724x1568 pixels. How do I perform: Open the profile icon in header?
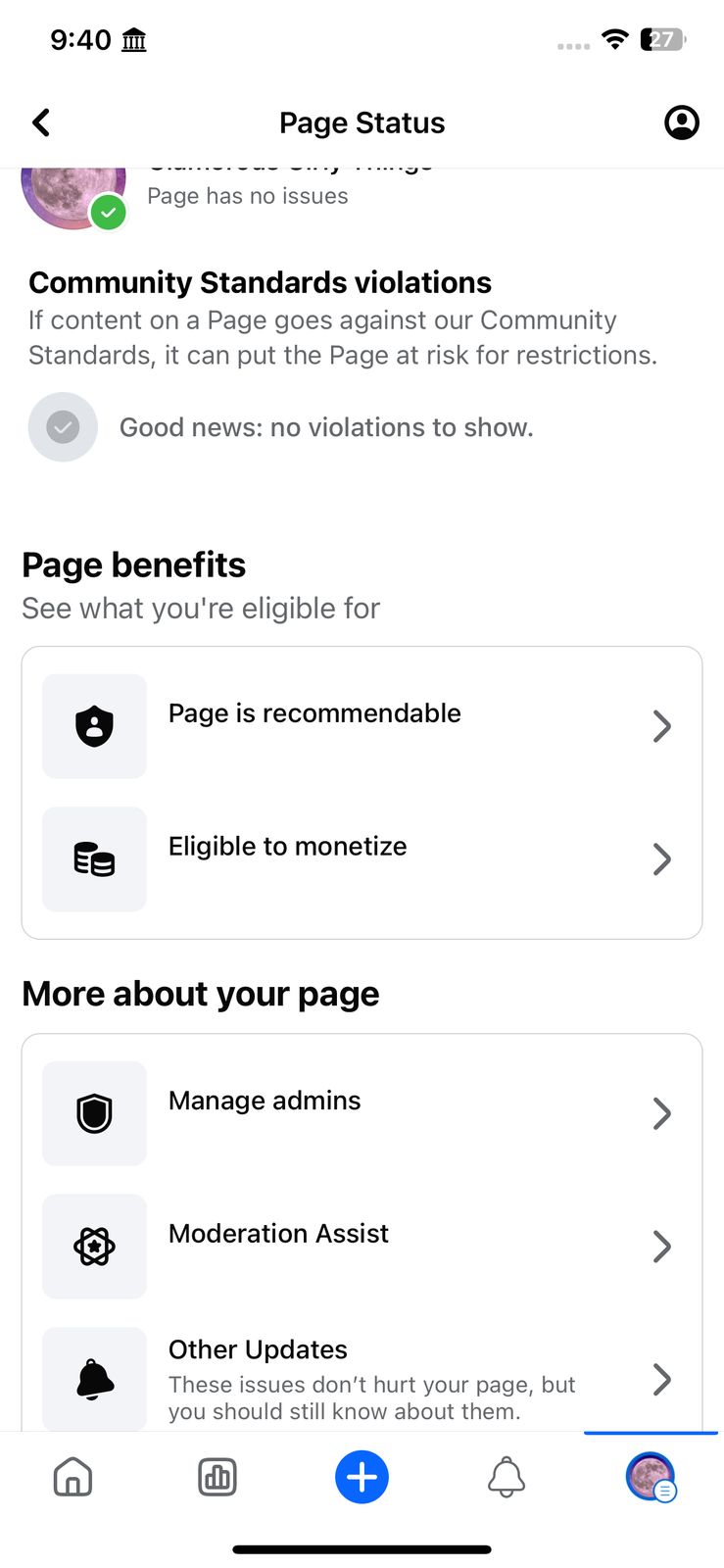[682, 122]
